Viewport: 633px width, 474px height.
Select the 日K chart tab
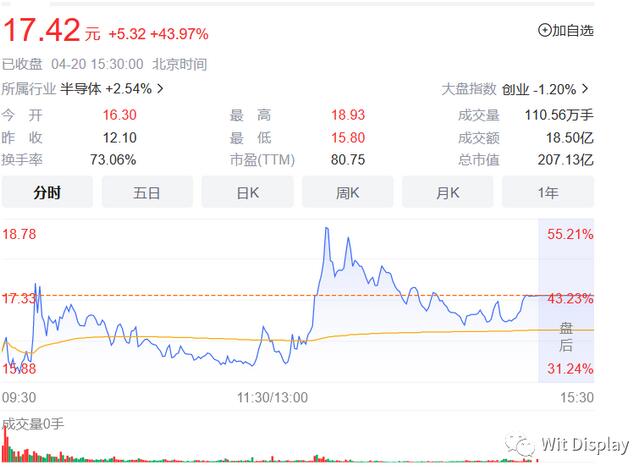click(247, 192)
